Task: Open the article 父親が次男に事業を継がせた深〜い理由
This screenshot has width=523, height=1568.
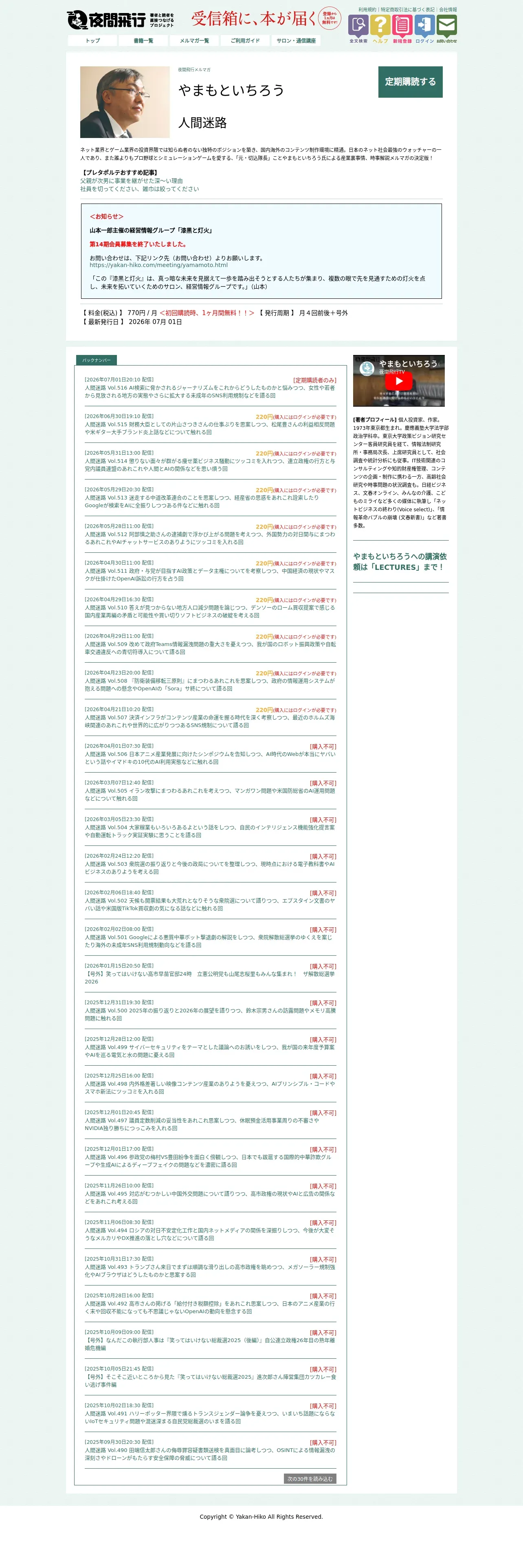Action: point(132,181)
